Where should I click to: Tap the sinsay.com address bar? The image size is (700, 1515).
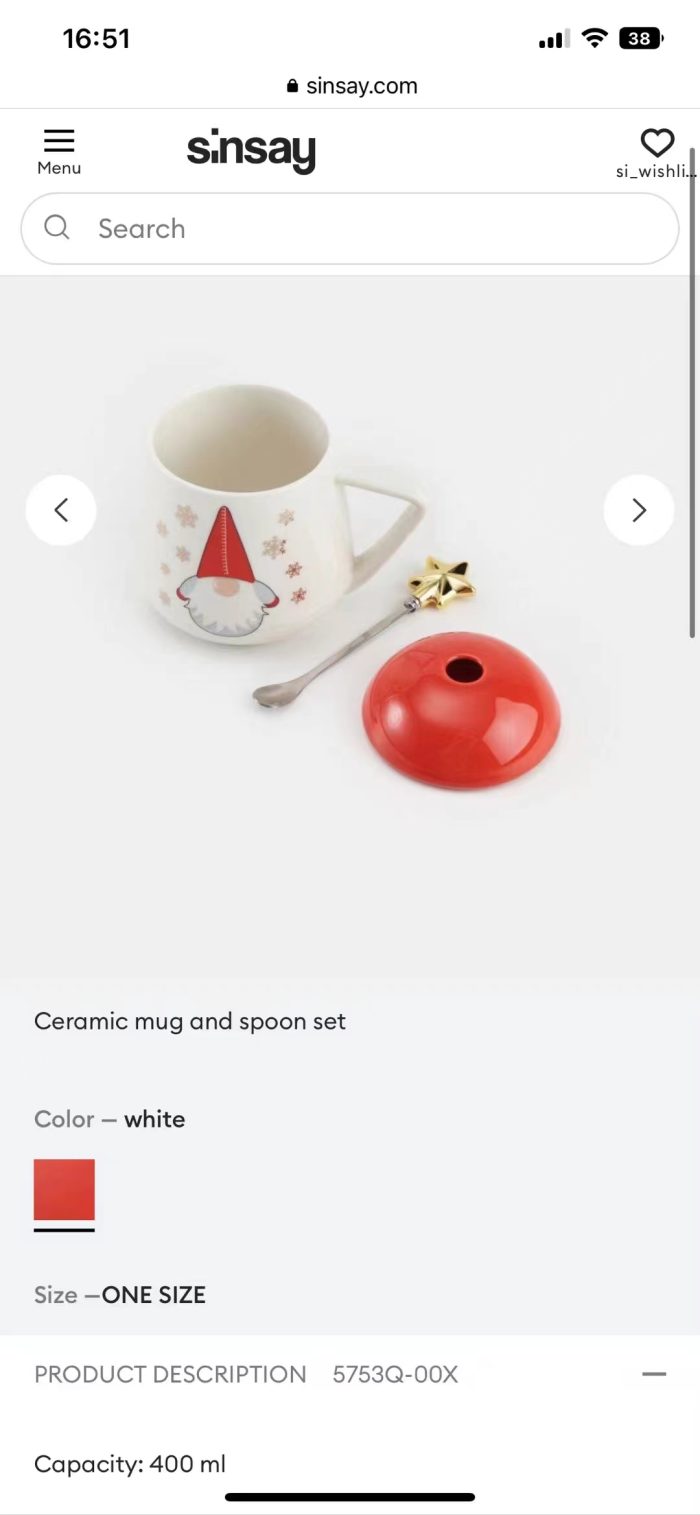click(x=351, y=86)
